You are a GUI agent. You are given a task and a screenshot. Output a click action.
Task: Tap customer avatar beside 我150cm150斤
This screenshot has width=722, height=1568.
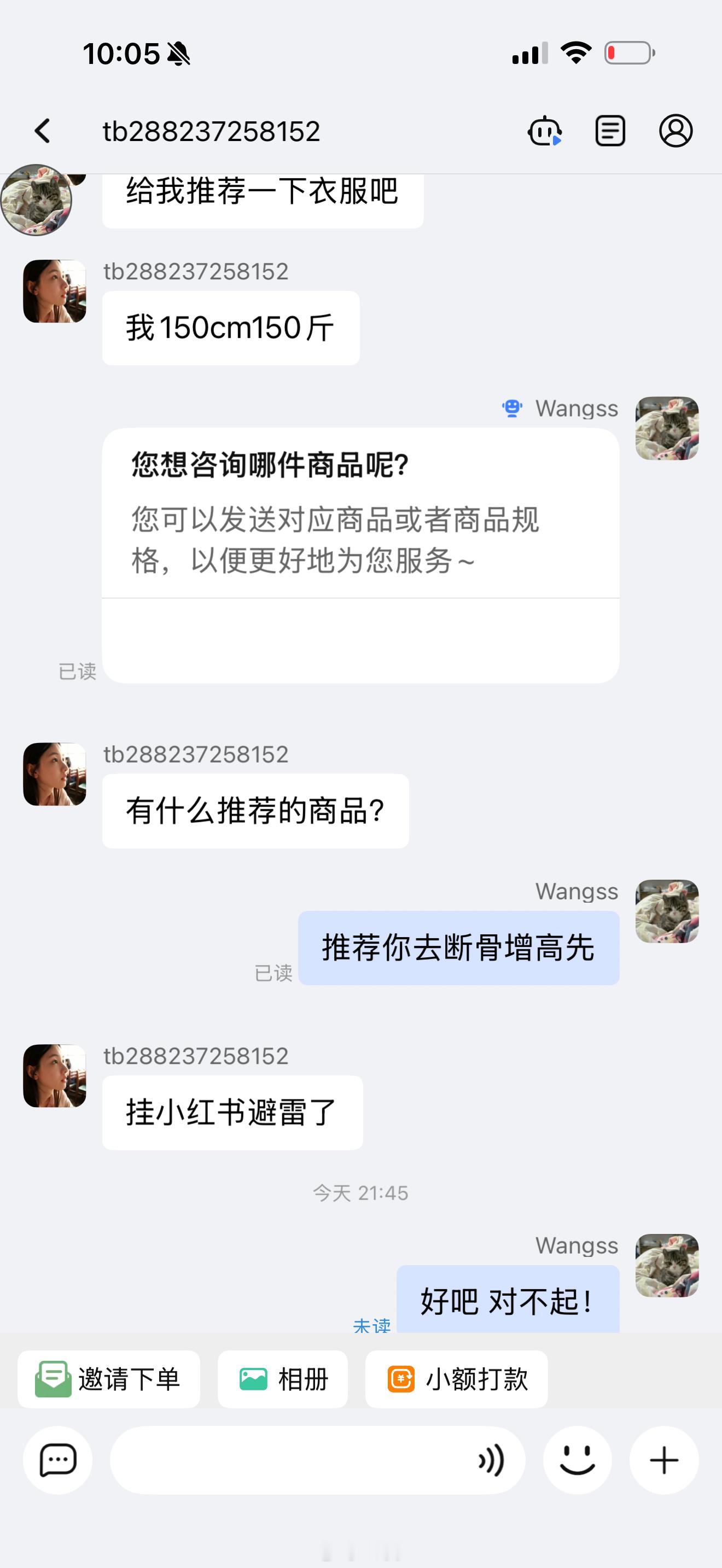click(55, 291)
